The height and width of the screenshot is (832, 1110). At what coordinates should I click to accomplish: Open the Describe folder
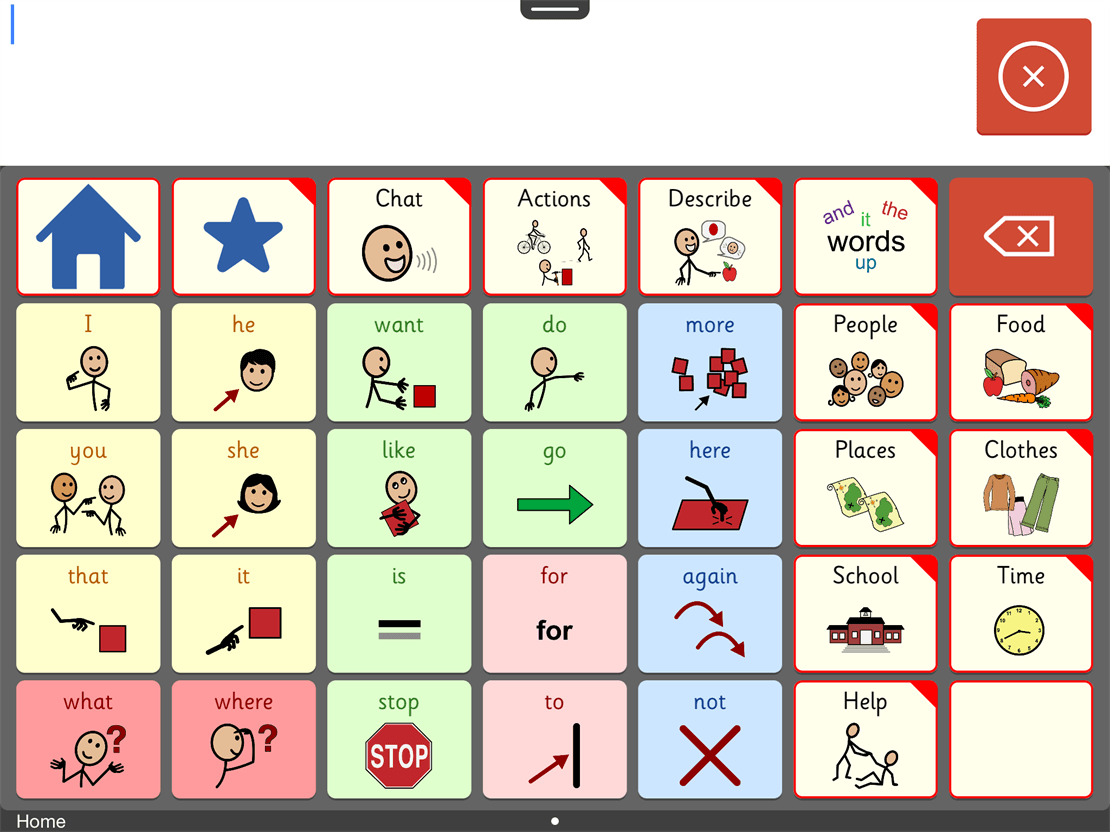(x=710, y=237)
